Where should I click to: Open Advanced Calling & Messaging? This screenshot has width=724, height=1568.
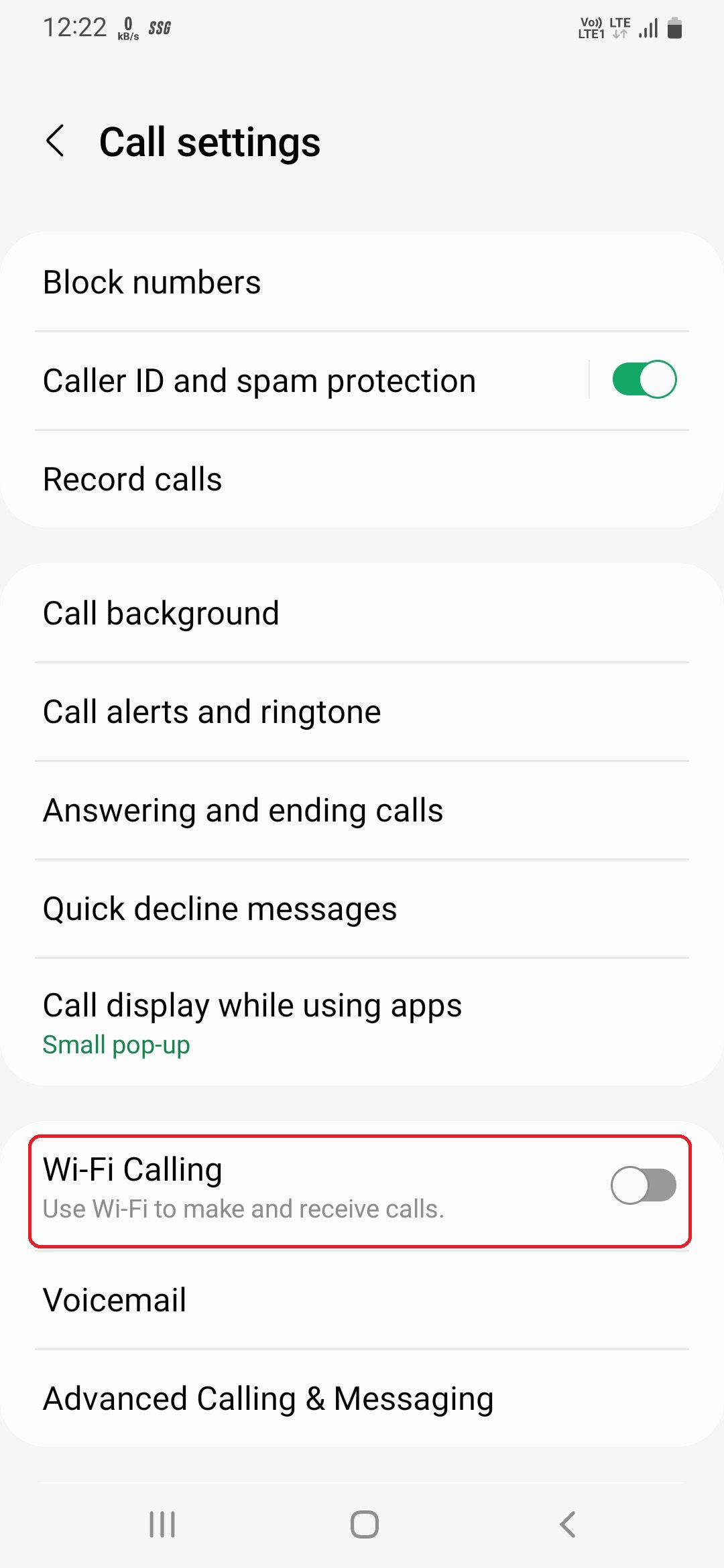tap(267, 1398)
